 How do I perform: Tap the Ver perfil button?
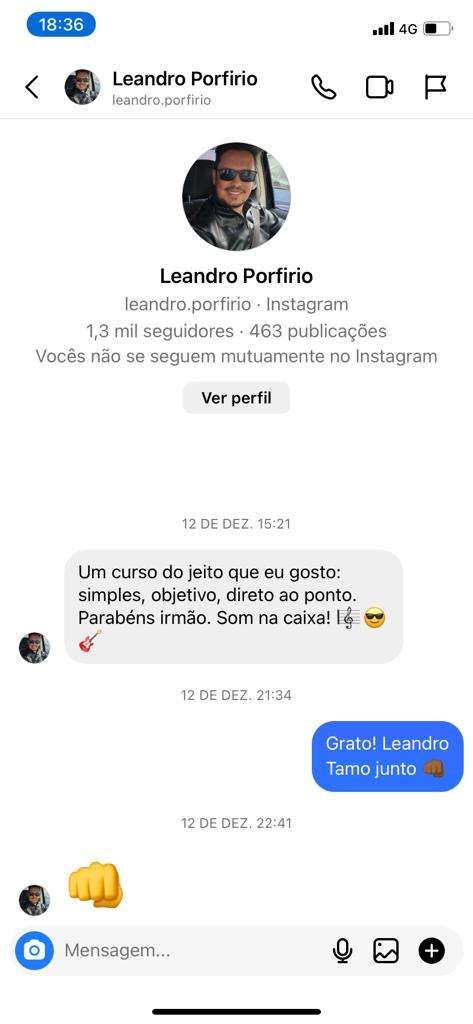pos(236,398)
